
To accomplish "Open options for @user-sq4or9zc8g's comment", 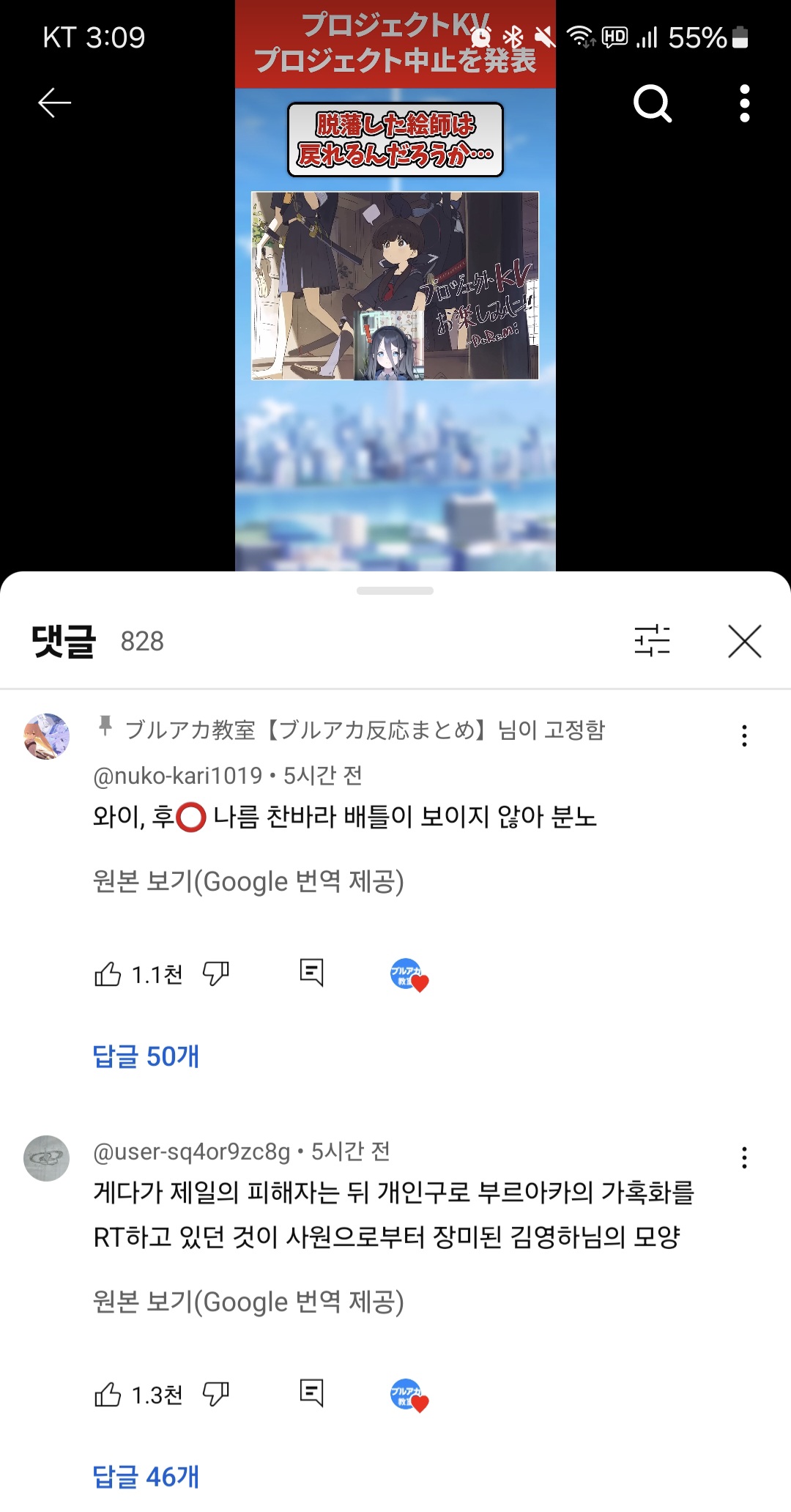I will click(744, 1157).
